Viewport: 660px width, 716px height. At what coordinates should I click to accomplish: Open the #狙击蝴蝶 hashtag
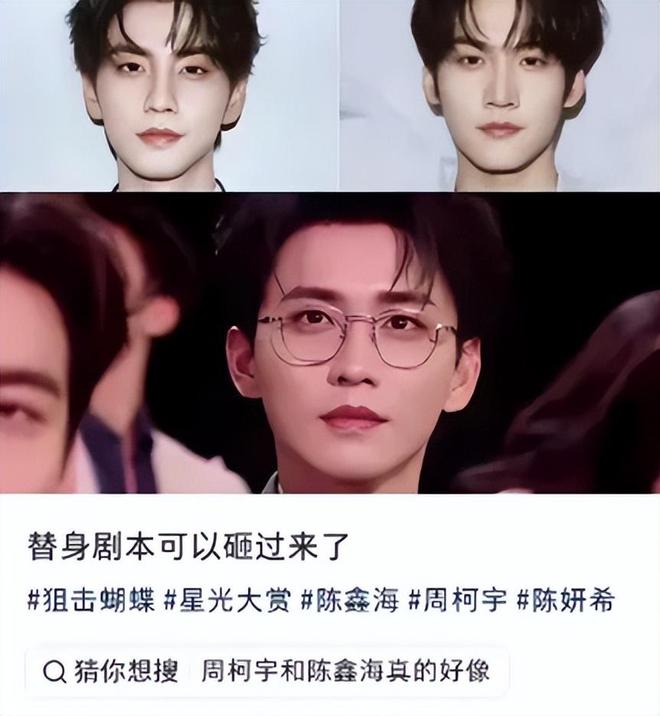(90, 601)
